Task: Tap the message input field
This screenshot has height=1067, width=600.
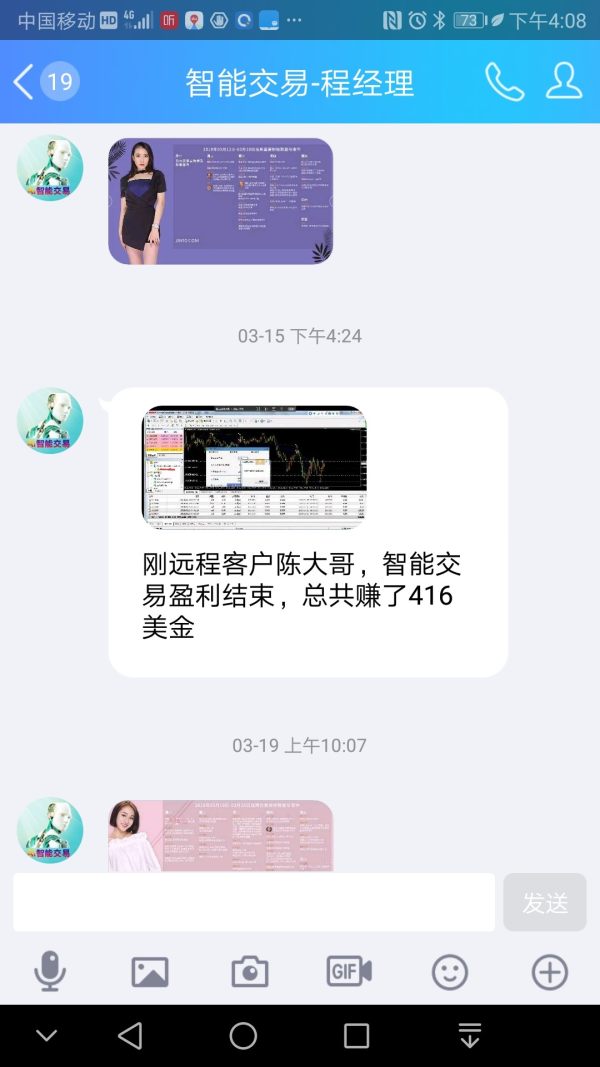Action: coord(254,902)
